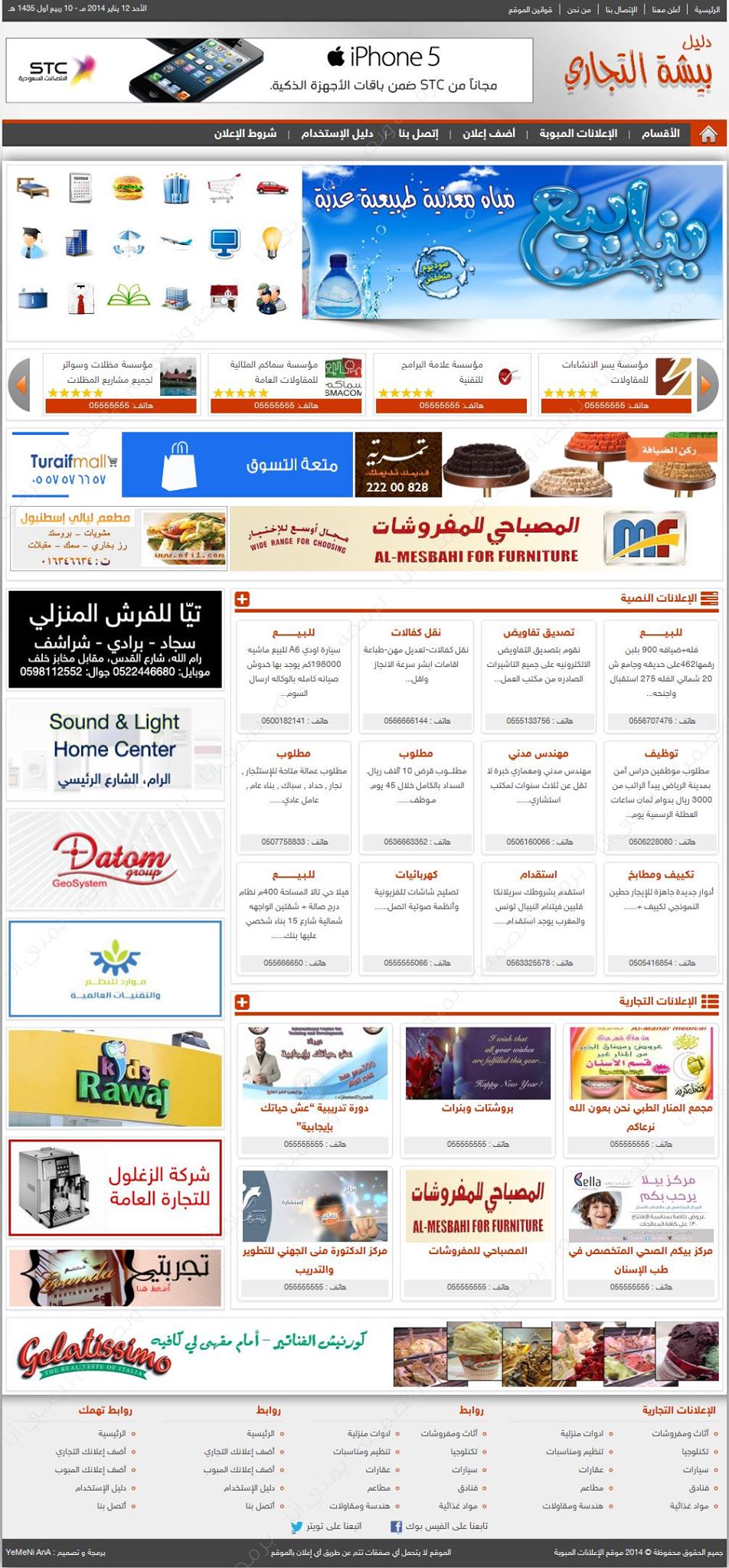
Task: View شروط الإعلان page
Action: pos(245,134)
